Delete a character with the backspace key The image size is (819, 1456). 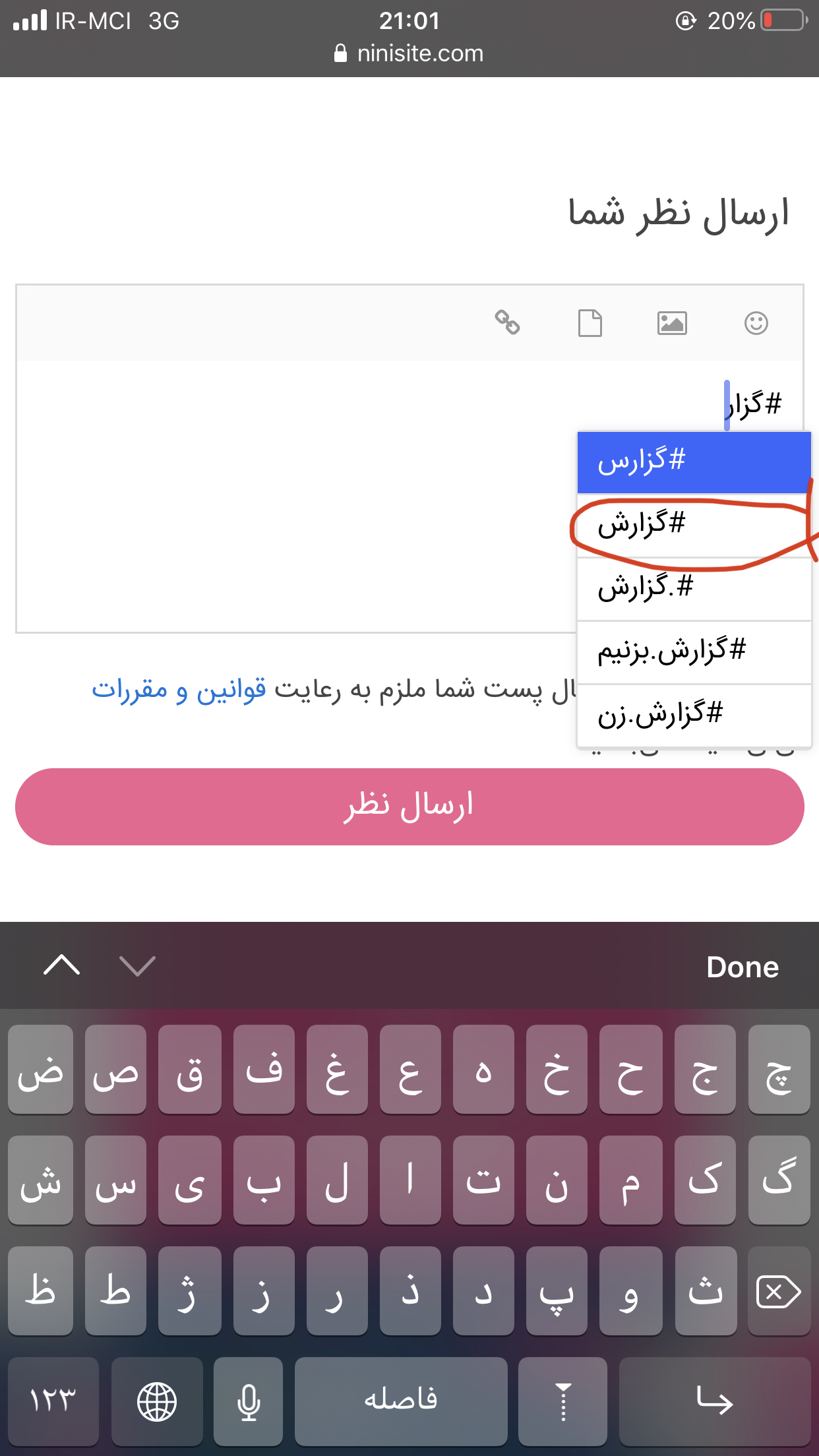[x=779, y=1291]
